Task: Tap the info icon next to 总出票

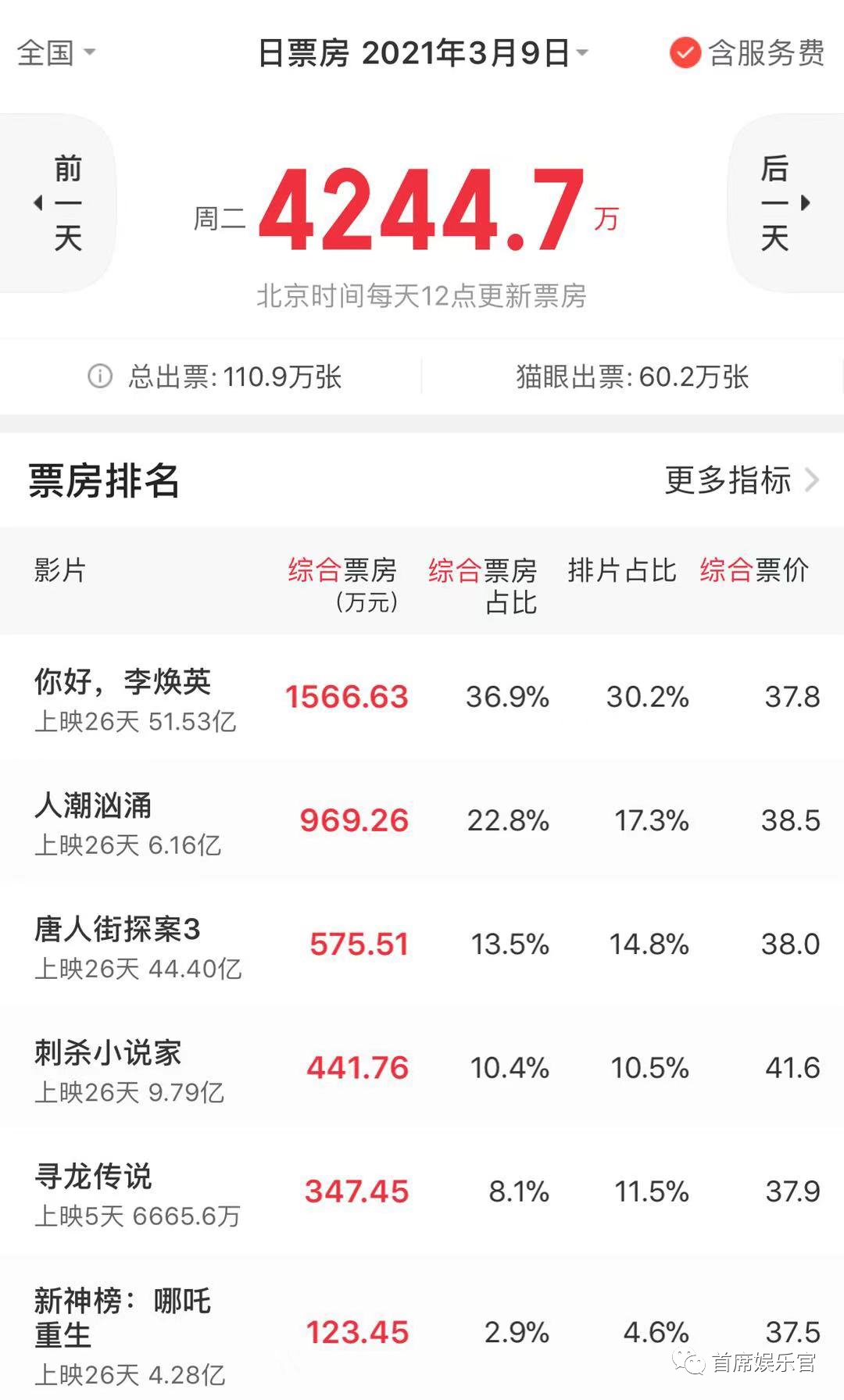Action: click(100, 377)
